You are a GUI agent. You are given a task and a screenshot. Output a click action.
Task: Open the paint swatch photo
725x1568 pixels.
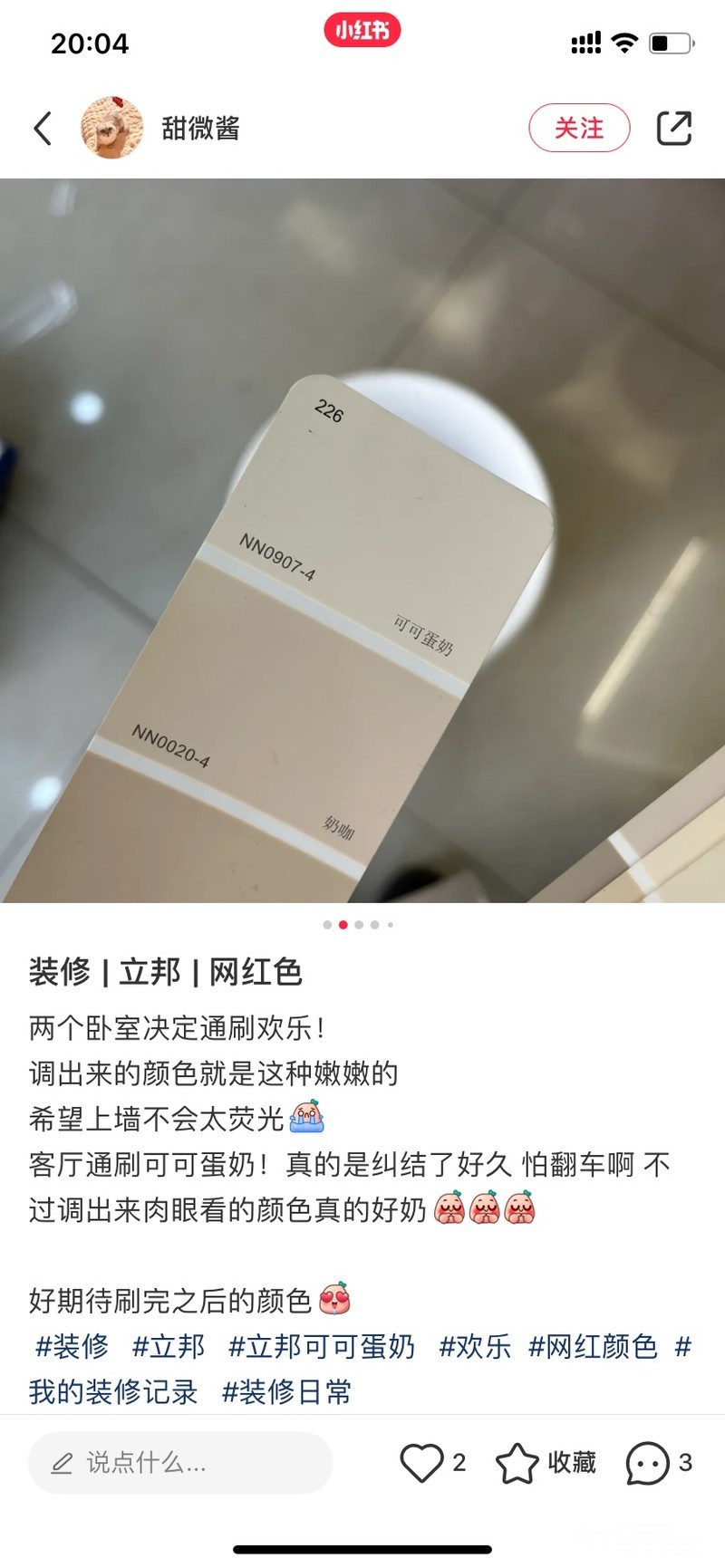(362, 540)
